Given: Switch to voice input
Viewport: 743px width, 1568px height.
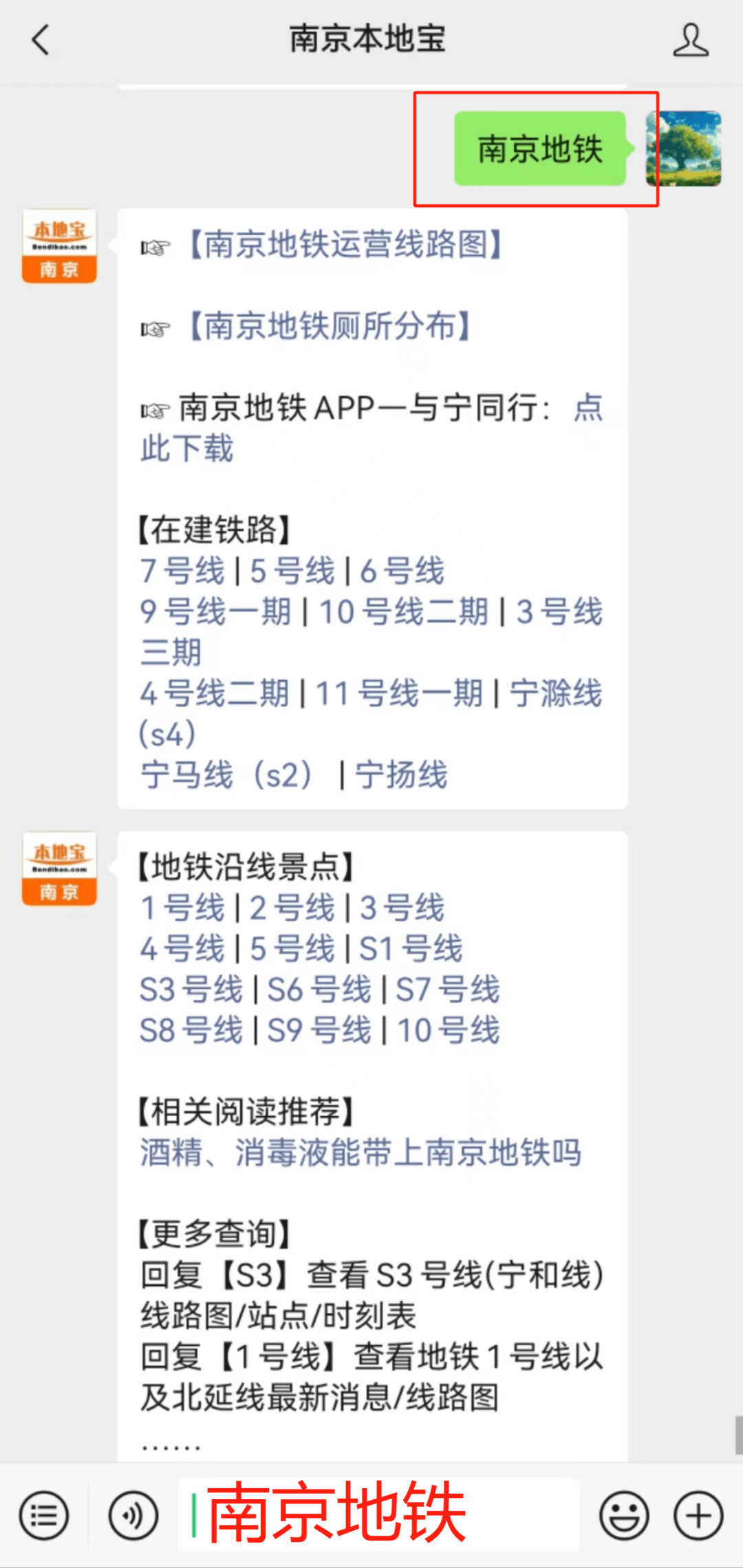Looking at the screenshot, I should (x=133, y=1515).
